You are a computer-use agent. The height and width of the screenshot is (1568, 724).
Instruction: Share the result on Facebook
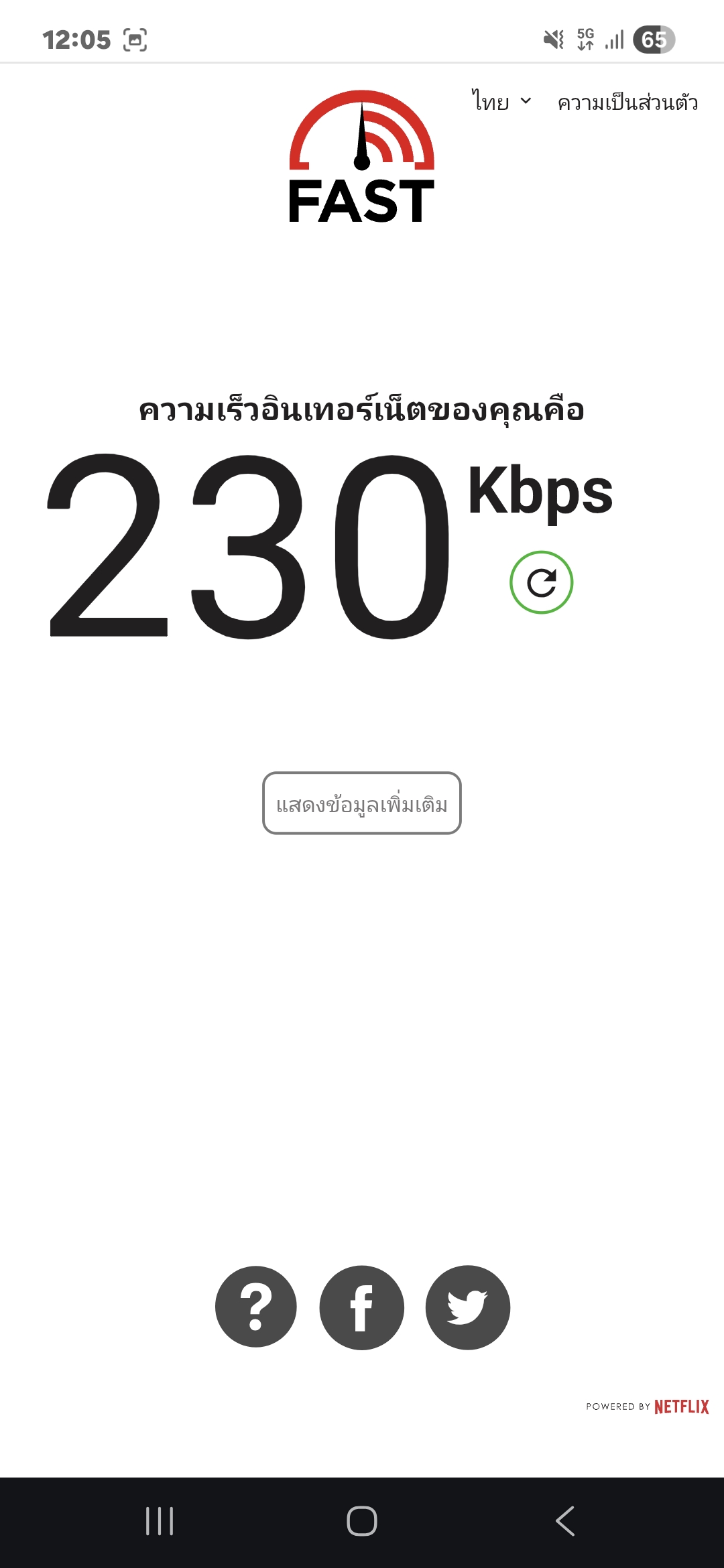coord(361,1307)
